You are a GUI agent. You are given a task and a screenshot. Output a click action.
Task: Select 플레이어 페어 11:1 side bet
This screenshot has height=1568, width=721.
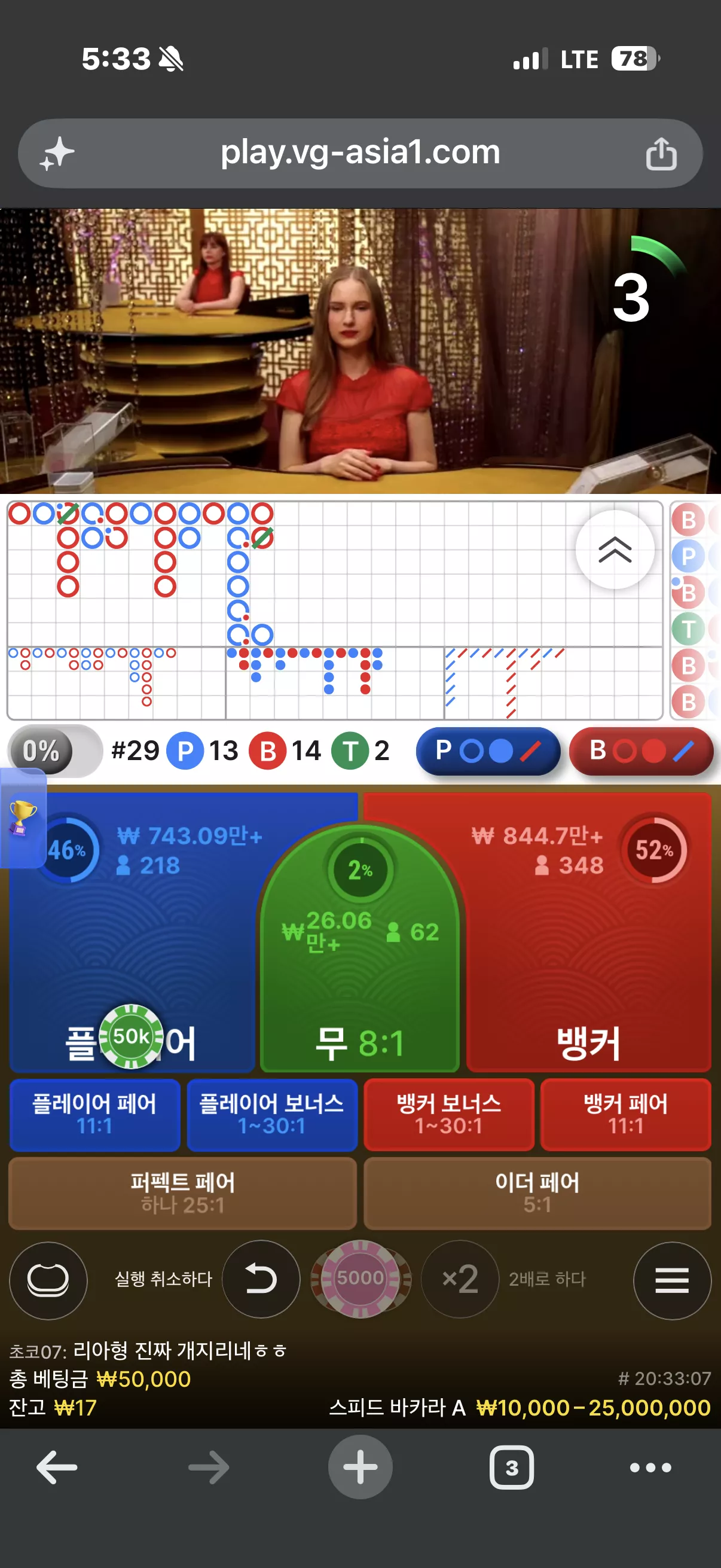click(x=95, y=1115)
